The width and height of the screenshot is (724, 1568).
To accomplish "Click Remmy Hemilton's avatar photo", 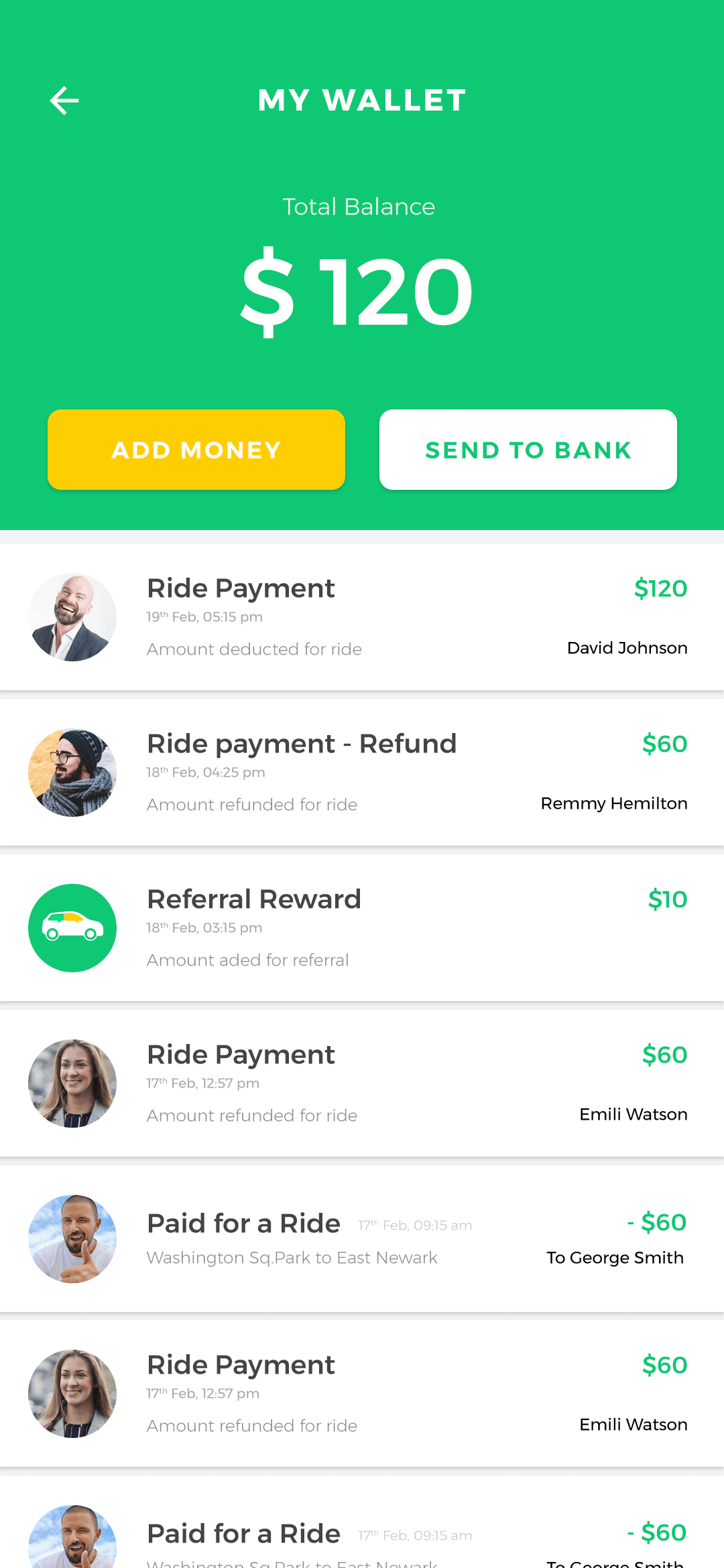I will (72, 772).
